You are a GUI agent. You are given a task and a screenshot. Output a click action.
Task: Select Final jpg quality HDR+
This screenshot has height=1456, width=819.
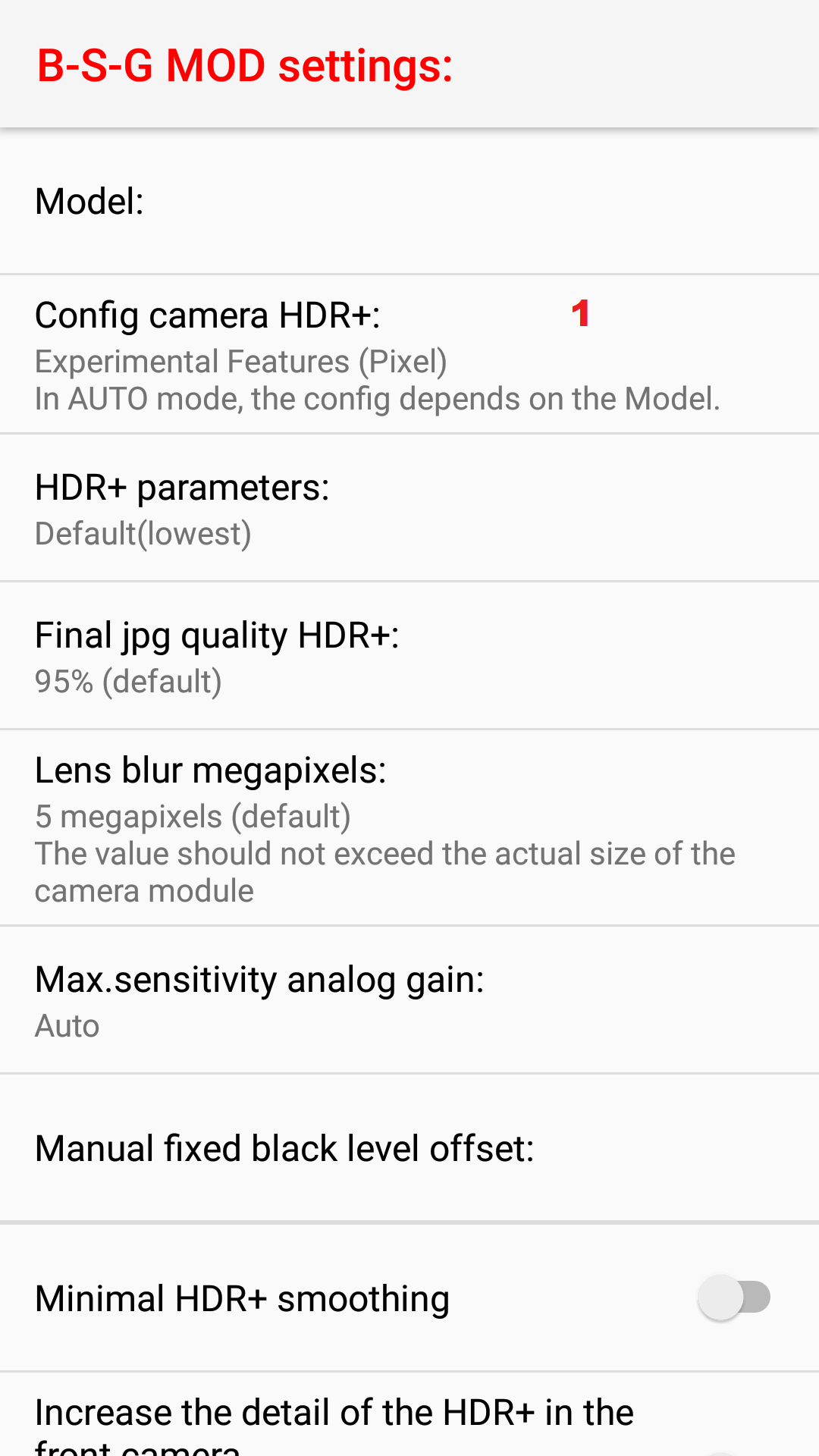click(409, 657)
